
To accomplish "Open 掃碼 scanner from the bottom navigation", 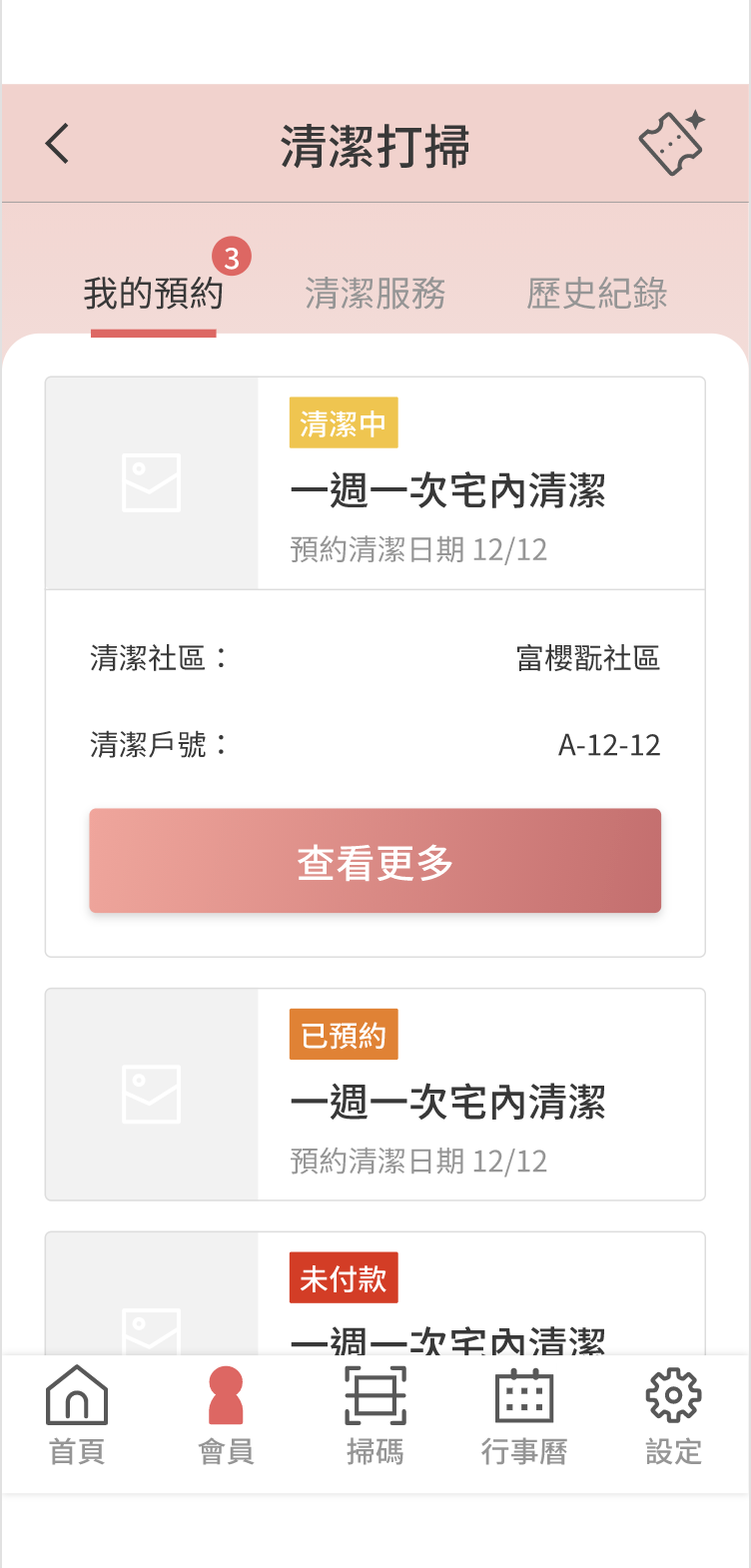I will [375, 1415].
